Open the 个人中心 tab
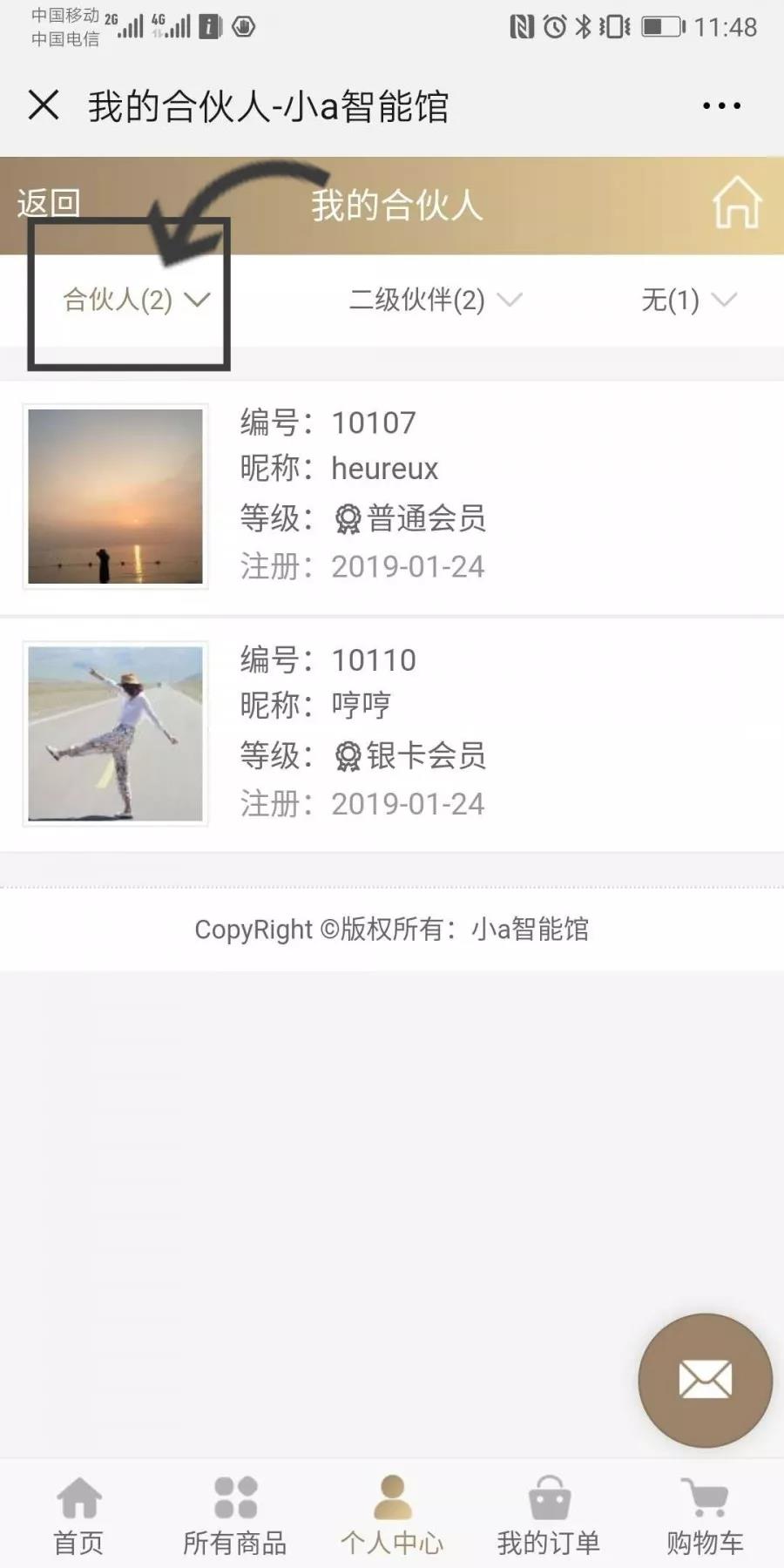The width and height of the screenshot is (784, 1568). [392, 1516]
